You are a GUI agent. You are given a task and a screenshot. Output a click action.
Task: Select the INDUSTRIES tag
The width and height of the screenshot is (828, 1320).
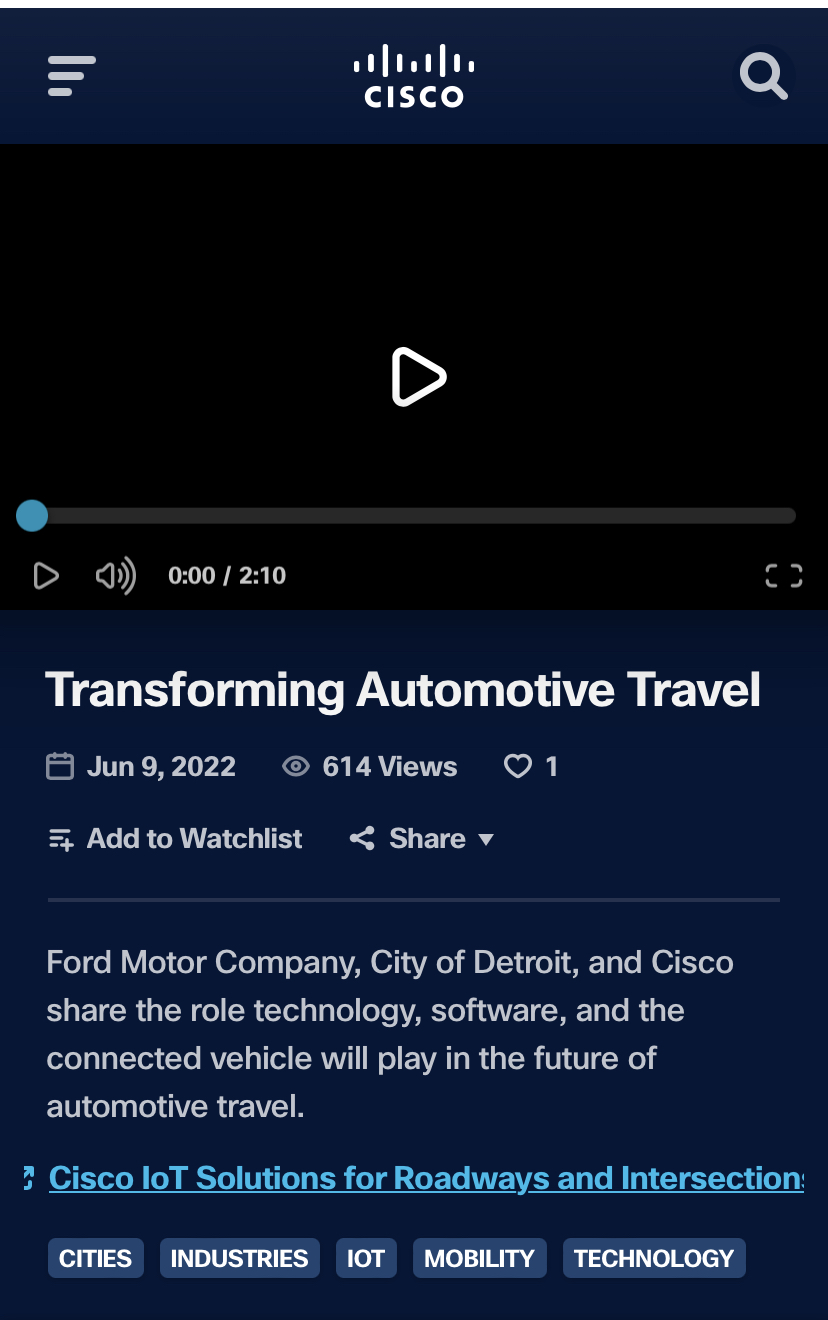(x=239, y=1258)
